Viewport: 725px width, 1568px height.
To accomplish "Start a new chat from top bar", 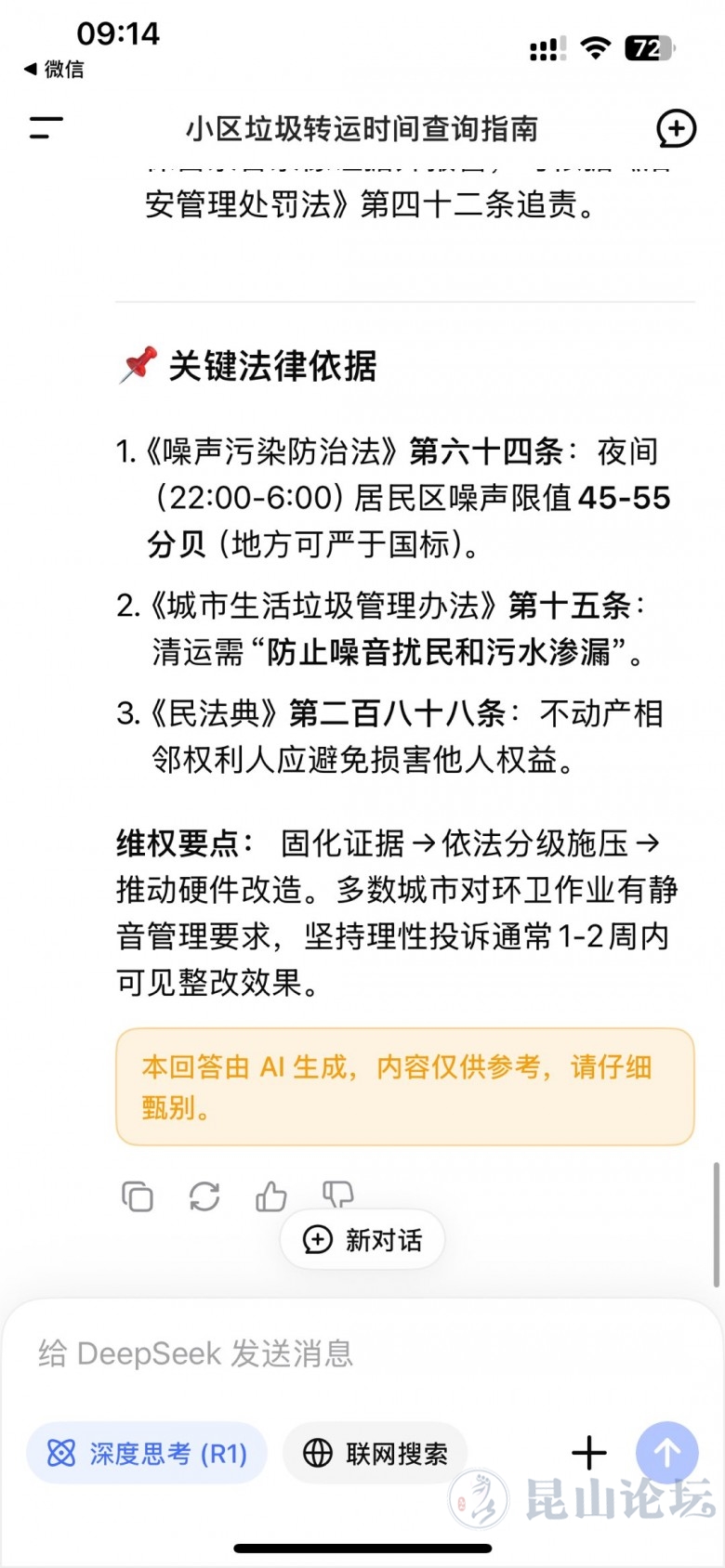I will (x=676, y=128).
